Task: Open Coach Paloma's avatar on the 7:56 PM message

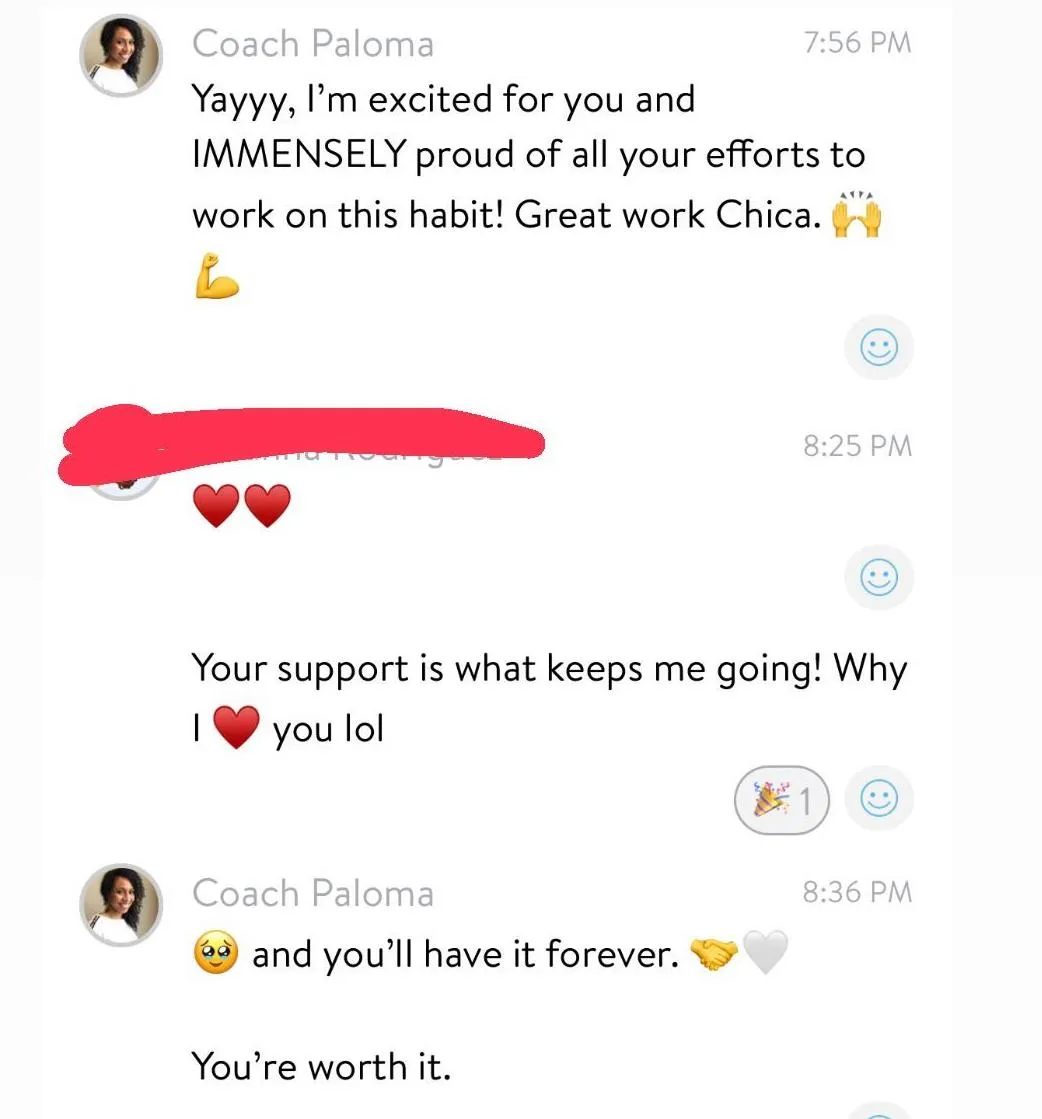Action: pos(120,57)
